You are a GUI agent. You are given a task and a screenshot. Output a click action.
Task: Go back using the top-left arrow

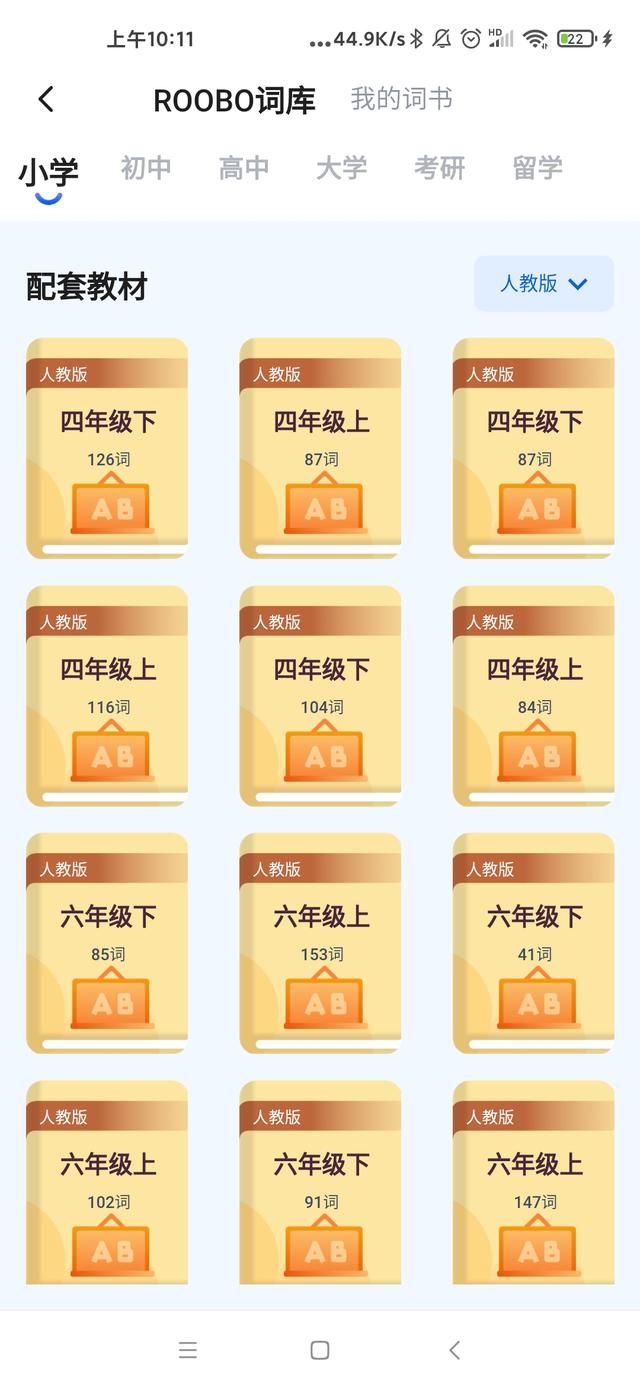46,99
